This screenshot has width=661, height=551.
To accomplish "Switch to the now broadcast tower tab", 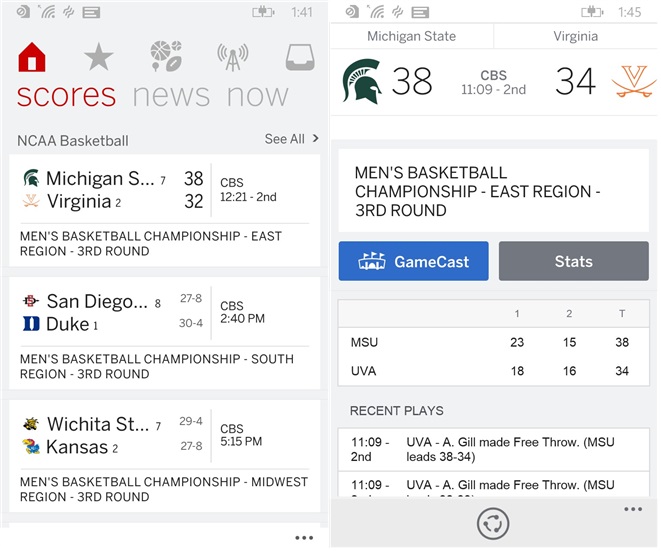I will point(232,59).
